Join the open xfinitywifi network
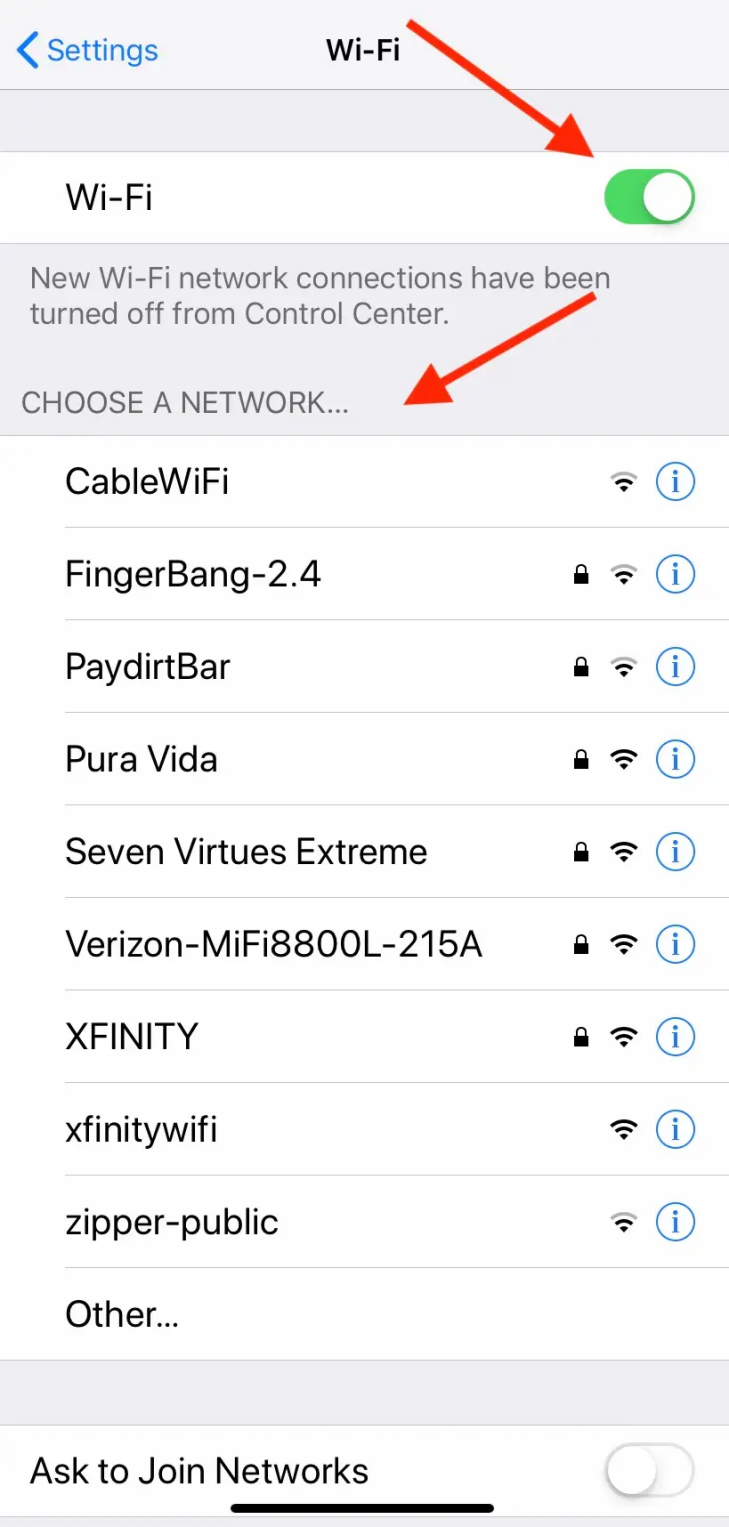This screenshot has height=1527, width=729. point(141,1130)
